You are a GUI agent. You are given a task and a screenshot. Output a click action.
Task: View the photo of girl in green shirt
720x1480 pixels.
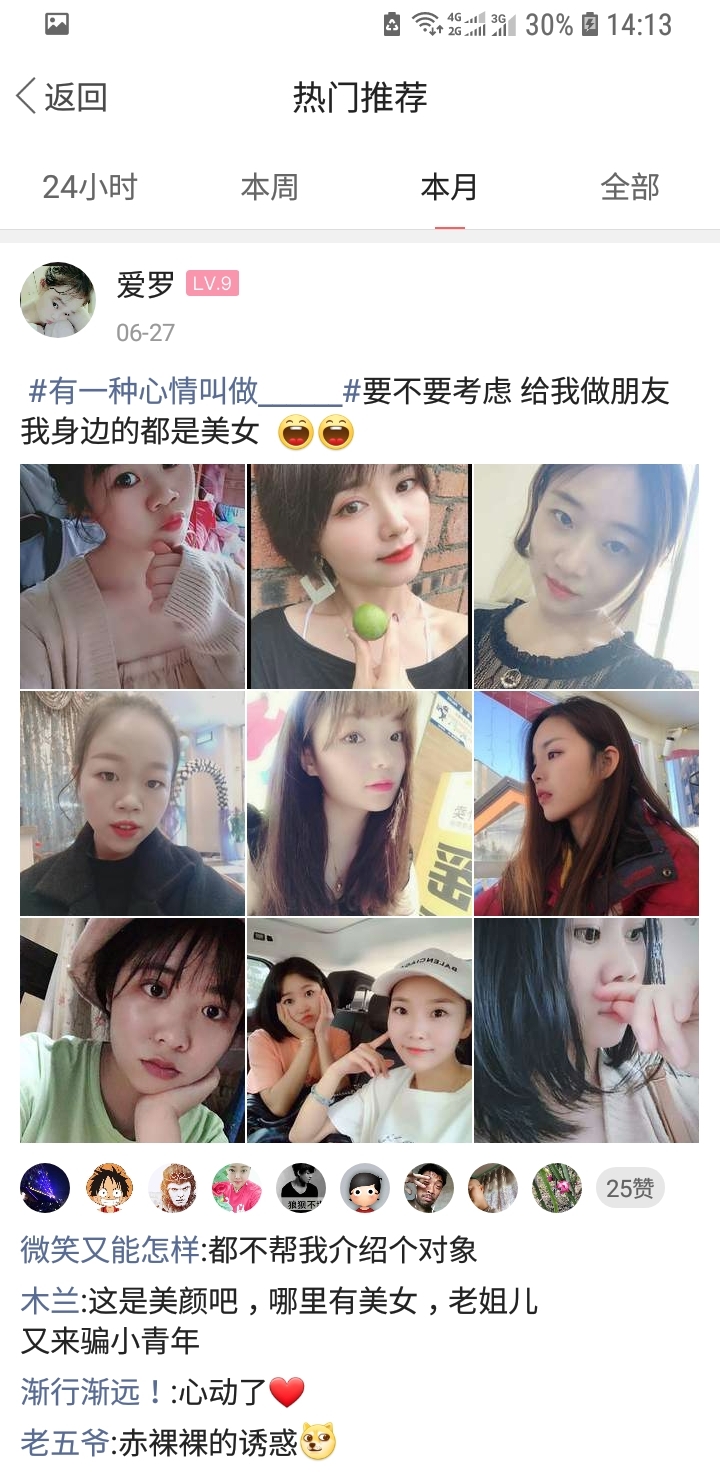[x=132, y=1030]
